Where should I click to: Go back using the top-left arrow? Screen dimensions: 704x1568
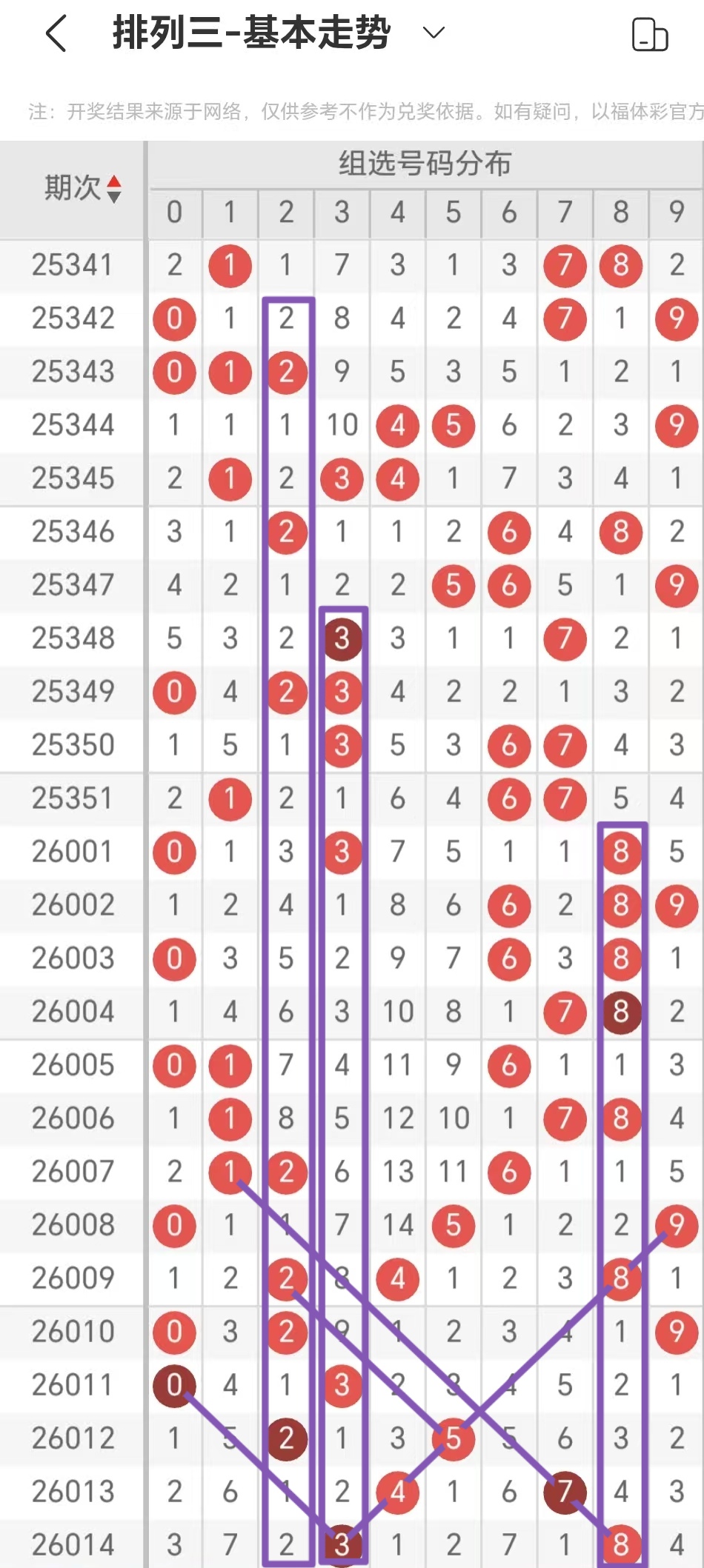(56, 34)
